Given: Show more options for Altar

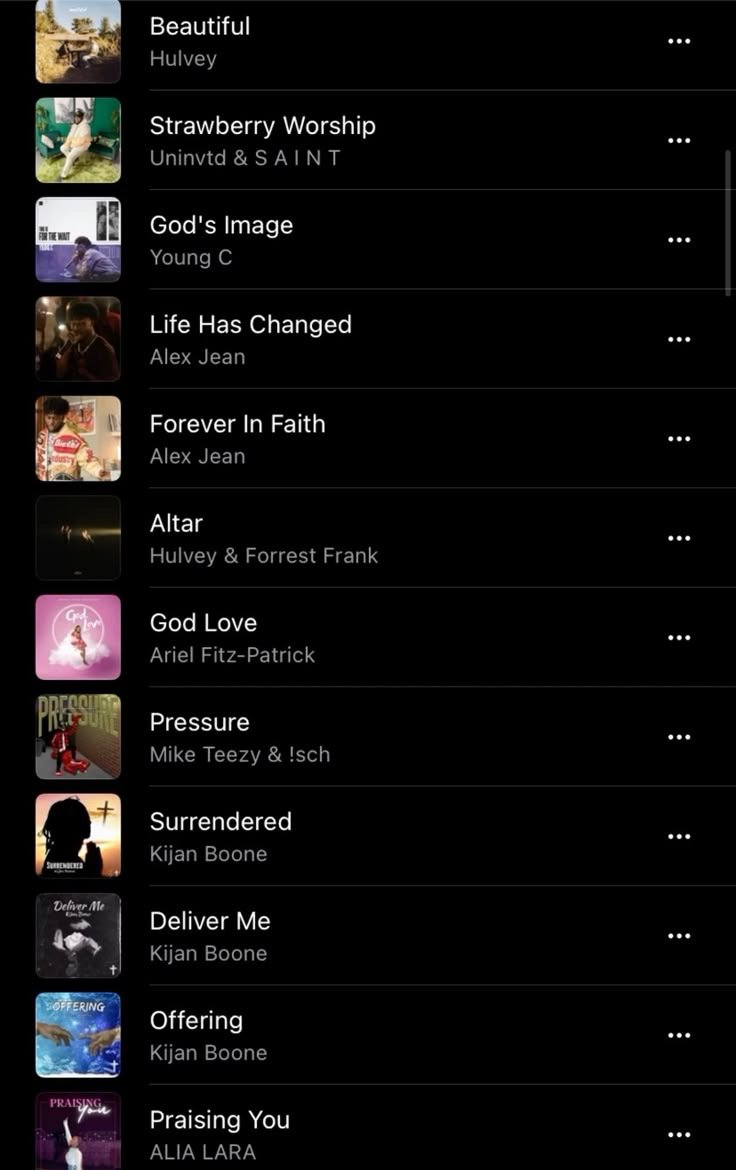Looking at the screenshot, I should coord(679,538).
